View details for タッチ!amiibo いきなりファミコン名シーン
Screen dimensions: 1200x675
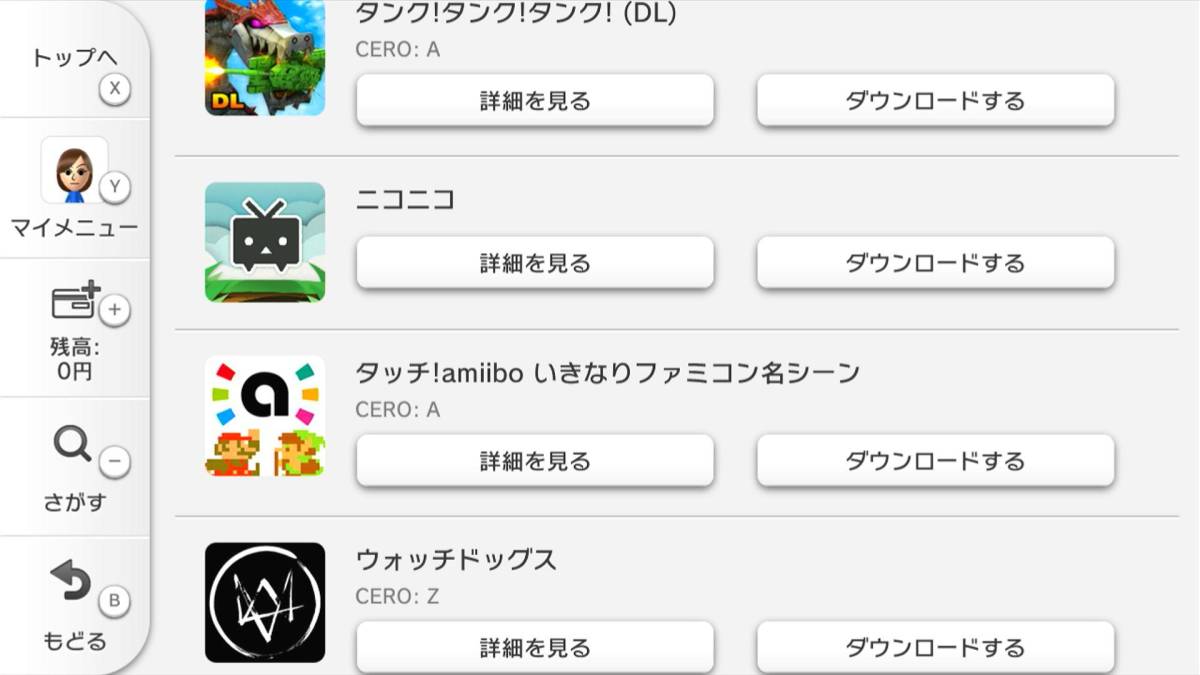point(535,461)
